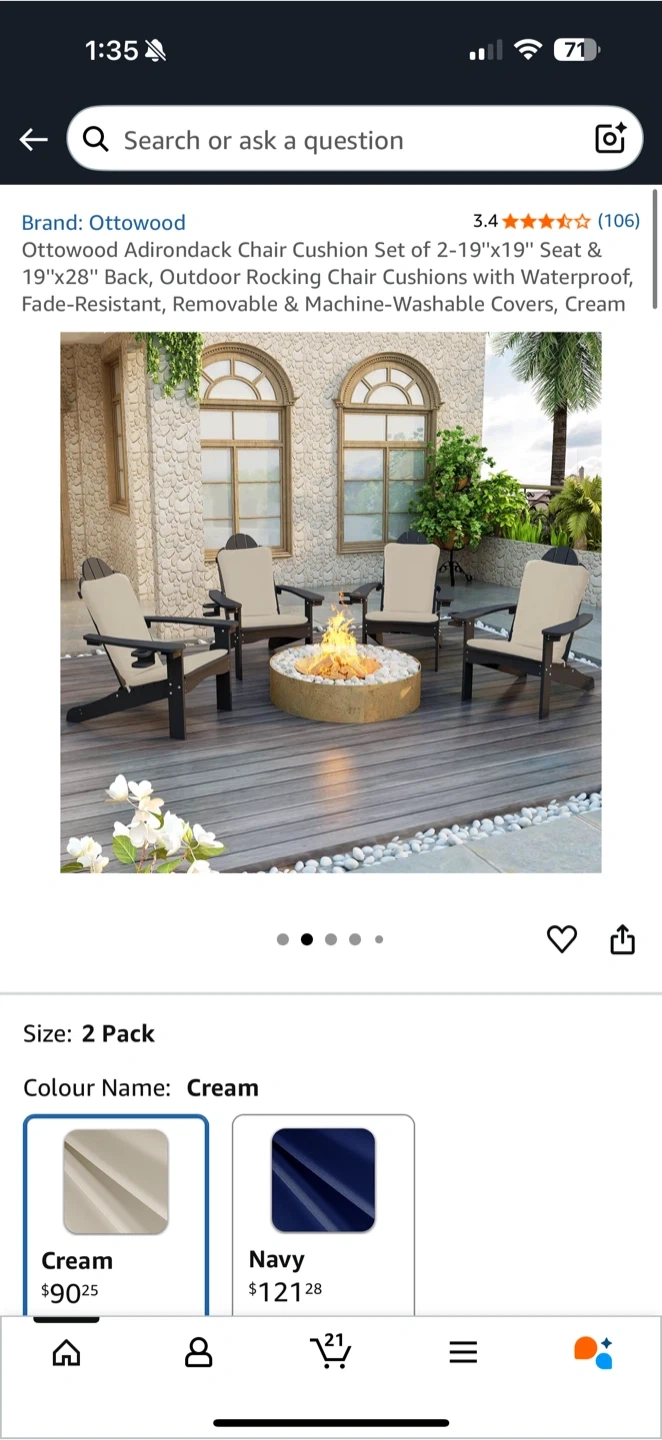This screenshot has height=1440, width=662.
Task: Share this product listing
Action: pyautogui.click(x=623, y=939)
